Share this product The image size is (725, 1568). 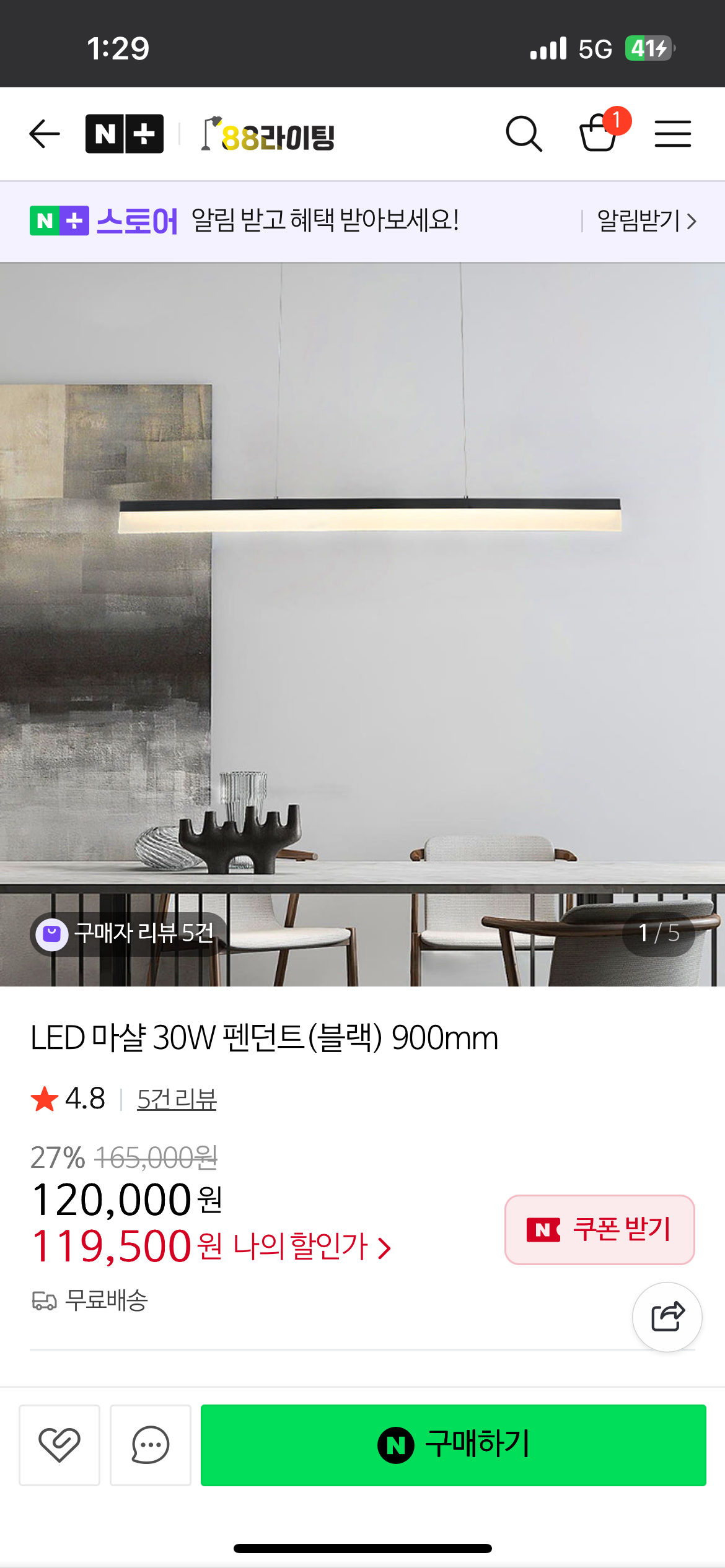coord(667,1317)
